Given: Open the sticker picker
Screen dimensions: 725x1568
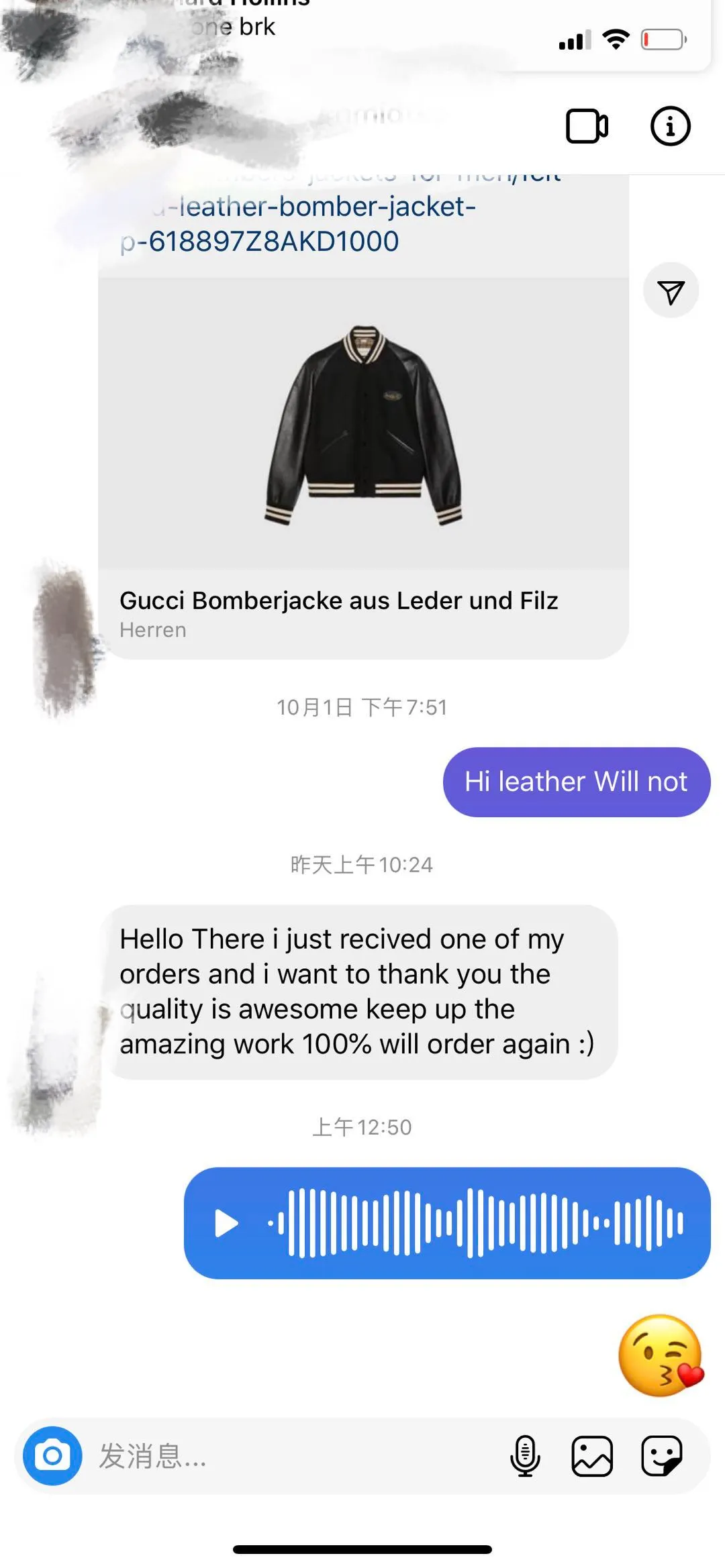Looking at the screenshot, I should click(661, 1456).
